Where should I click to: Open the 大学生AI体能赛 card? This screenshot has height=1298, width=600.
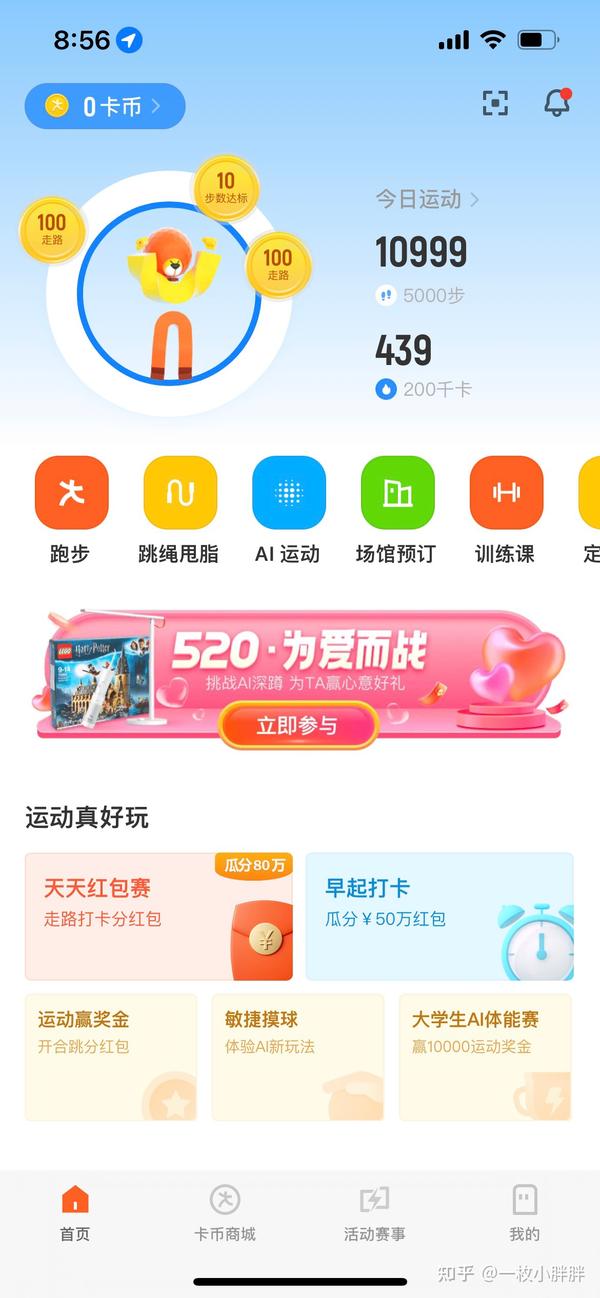(x=485, y=1056)
